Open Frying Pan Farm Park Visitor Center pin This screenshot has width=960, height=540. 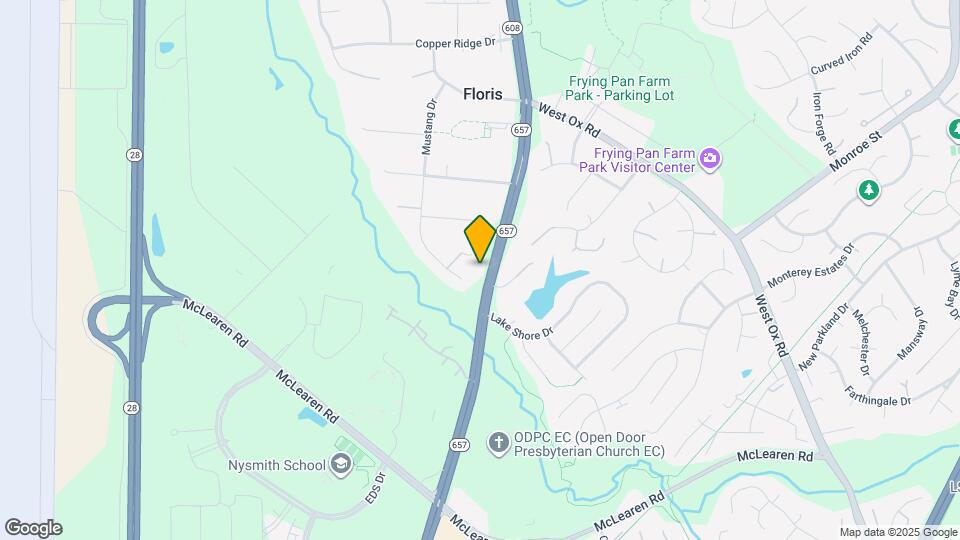pos(710,158)
